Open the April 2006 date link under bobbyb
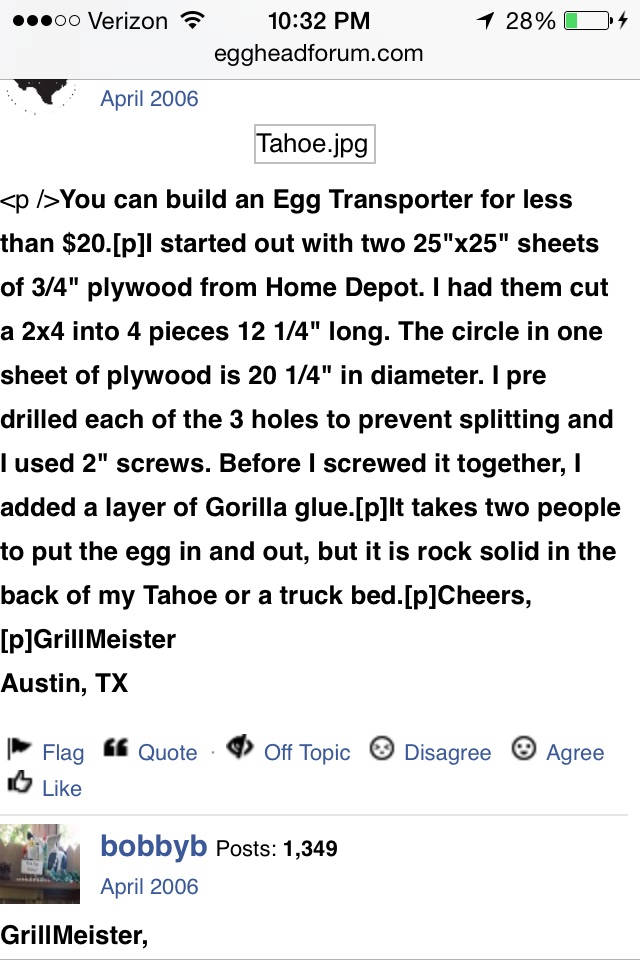The height and width of the screenshot is (960, 640). coord(149,887)
